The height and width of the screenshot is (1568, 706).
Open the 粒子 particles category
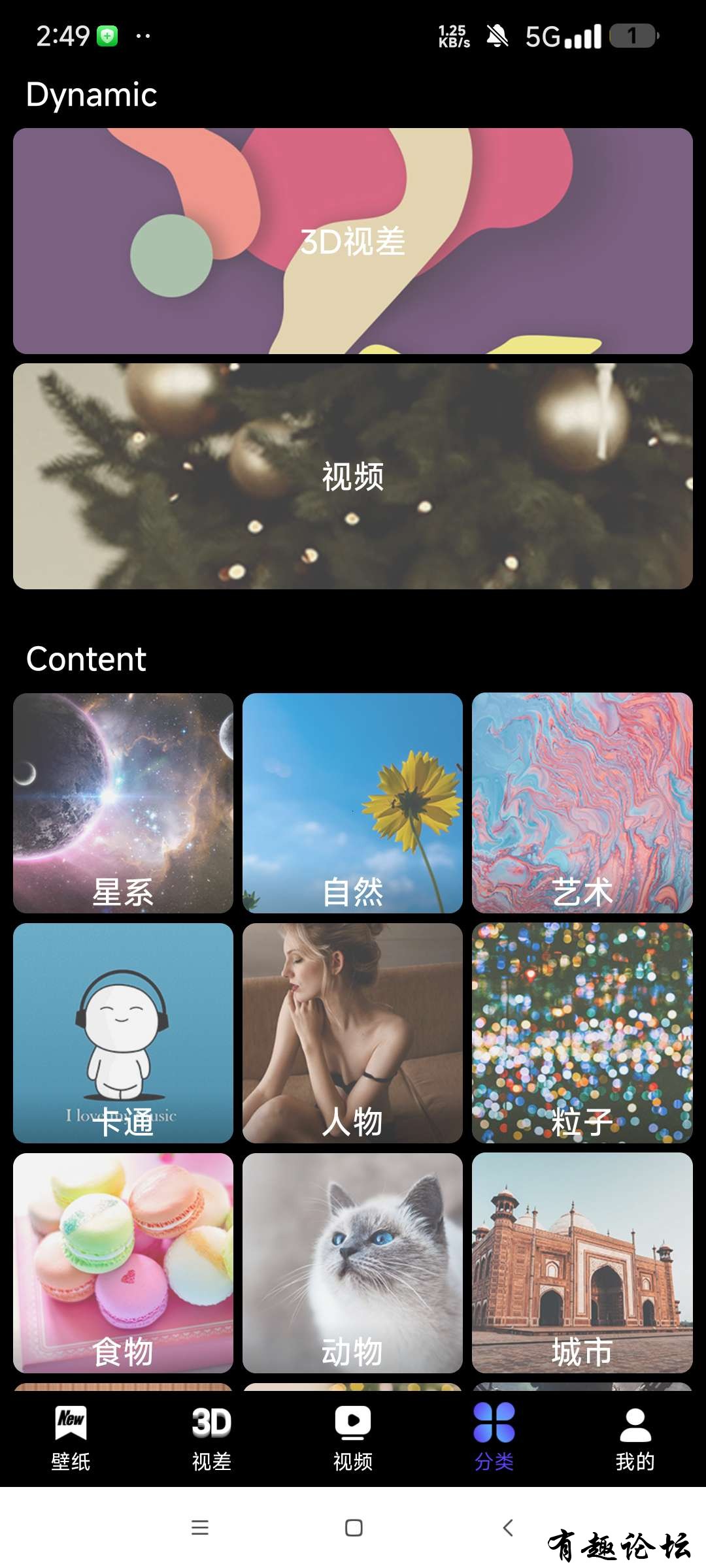[582, 1033]
